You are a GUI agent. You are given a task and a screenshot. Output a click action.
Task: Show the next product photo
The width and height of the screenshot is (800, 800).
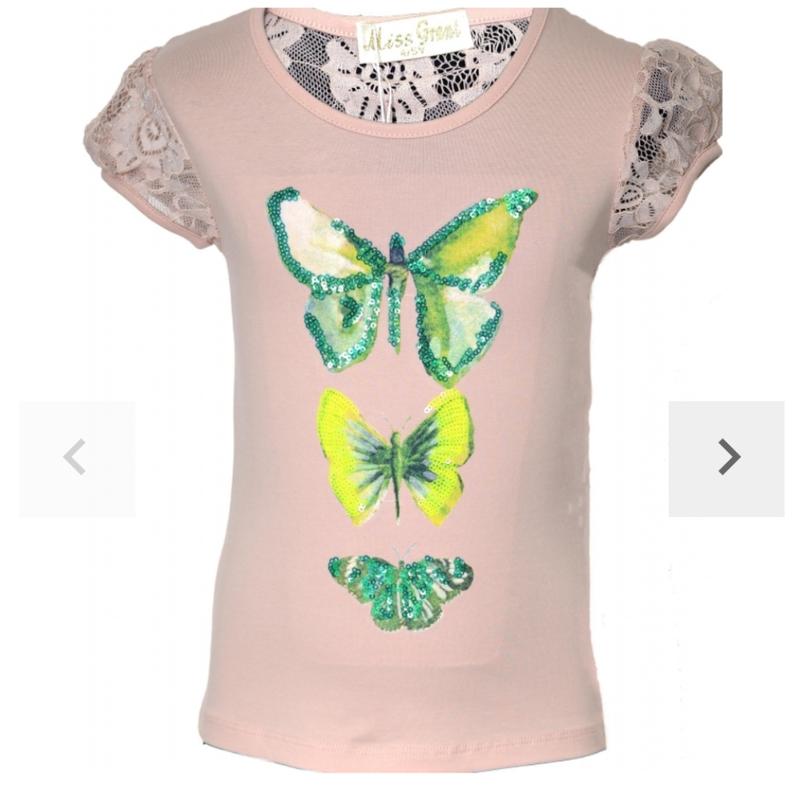click(727, 458)
